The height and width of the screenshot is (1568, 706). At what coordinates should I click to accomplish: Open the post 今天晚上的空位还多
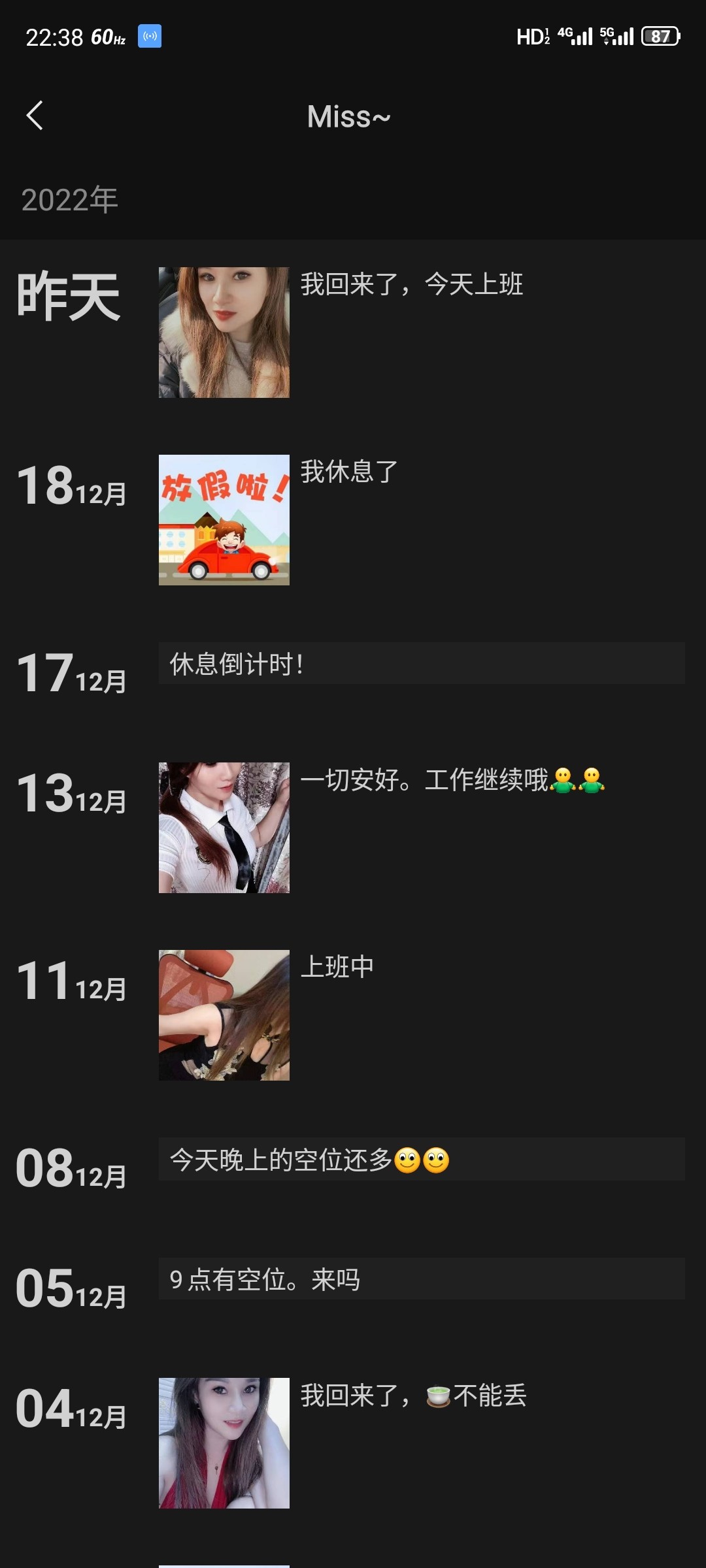tap(421, 1160)
